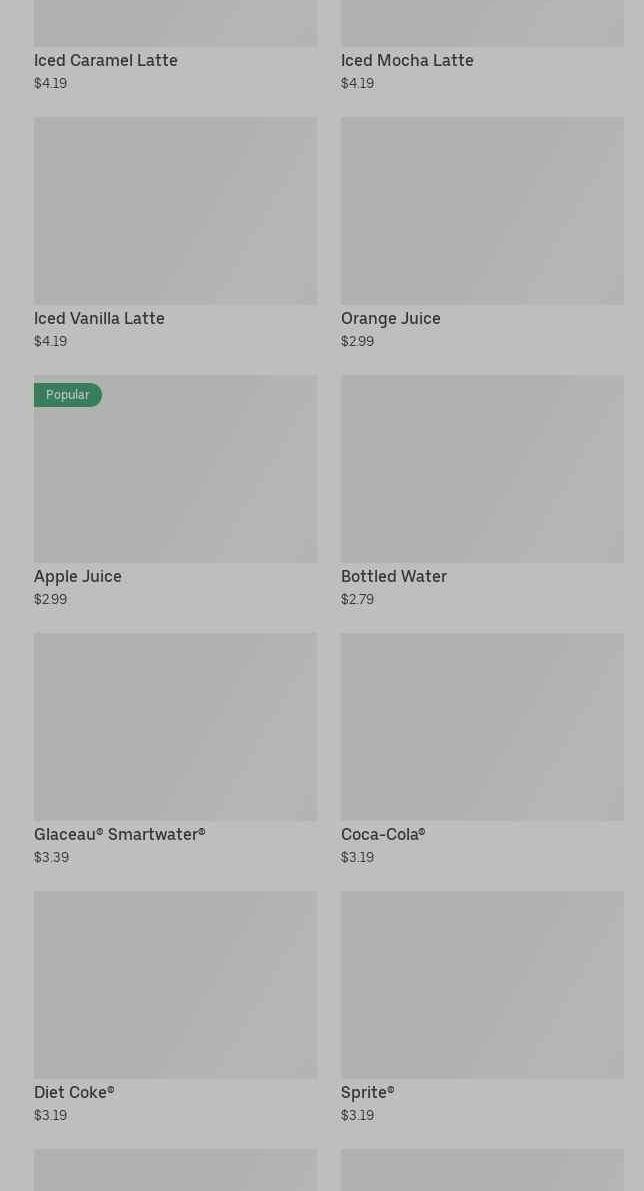Open the Iced Vanilla Latte card

(x=175, y=234)
